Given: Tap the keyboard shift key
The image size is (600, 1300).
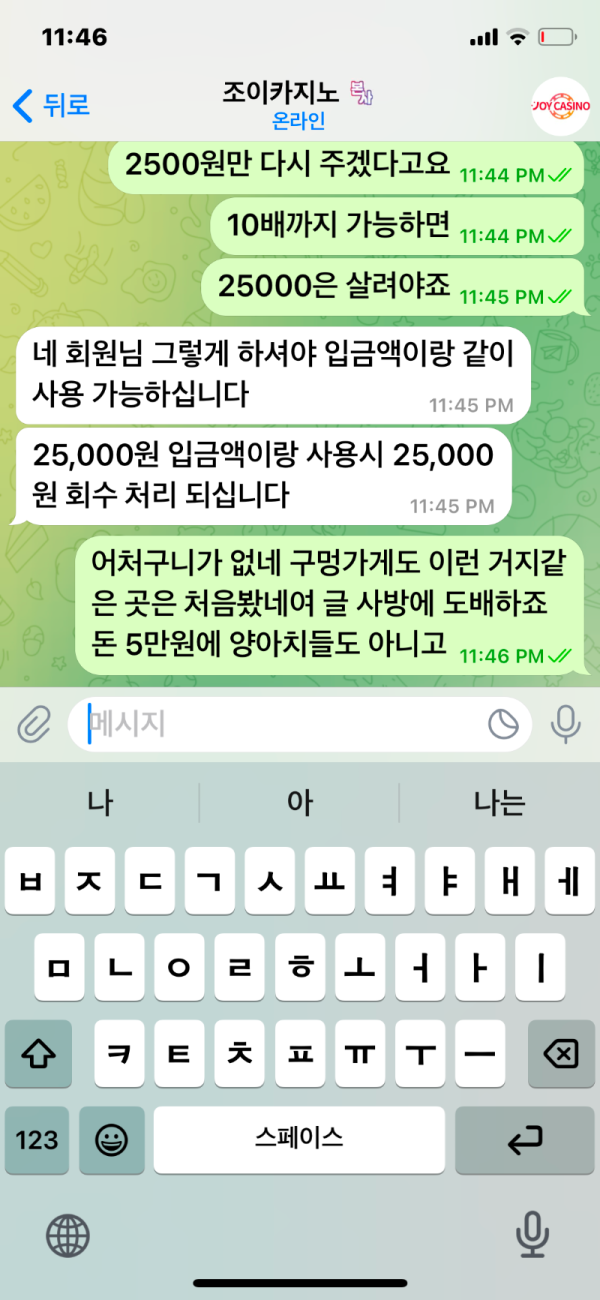Looking at the screenshot, I should coord(37,1053).
